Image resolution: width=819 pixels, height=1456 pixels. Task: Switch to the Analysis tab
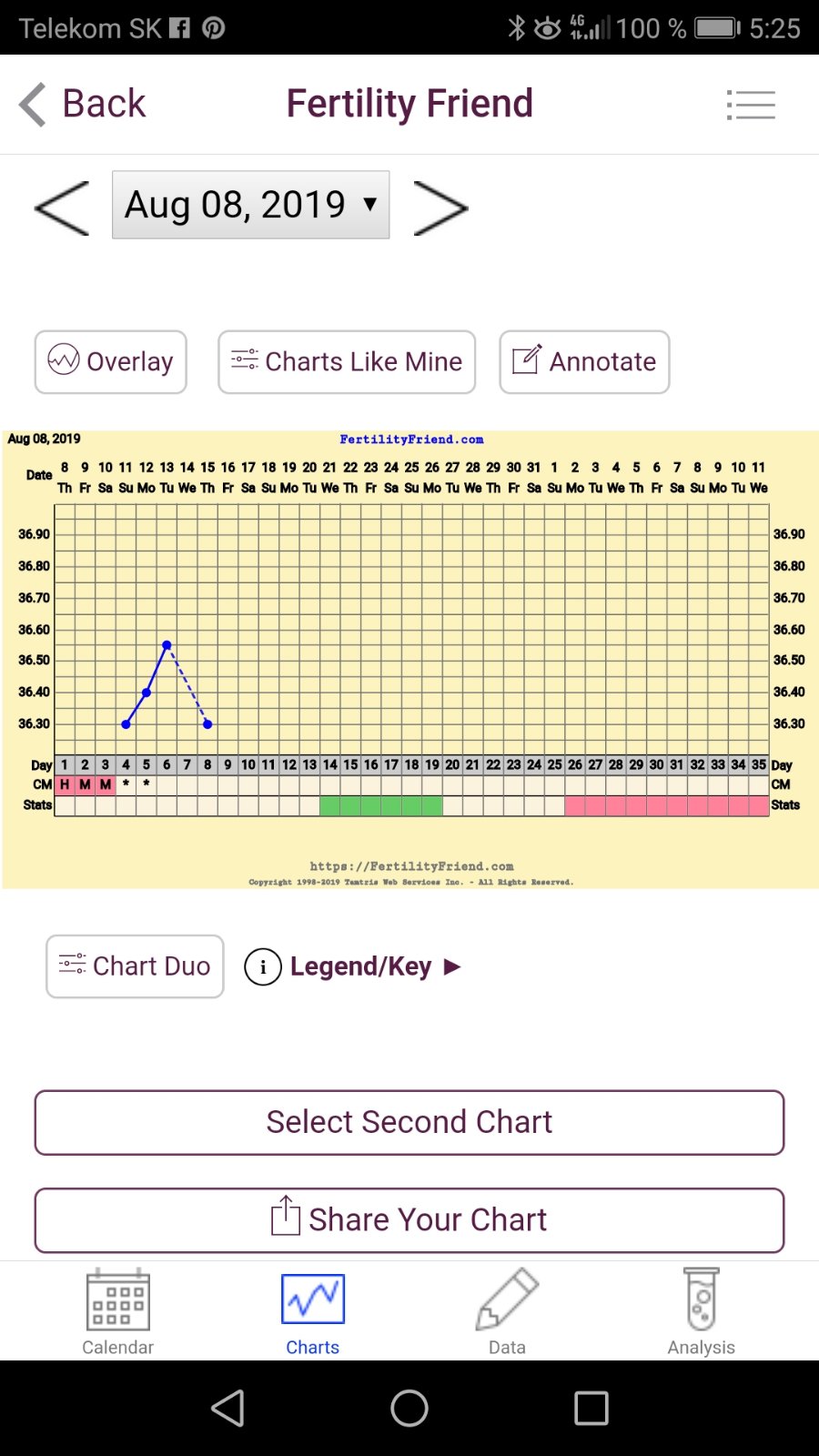[701, 1310]
